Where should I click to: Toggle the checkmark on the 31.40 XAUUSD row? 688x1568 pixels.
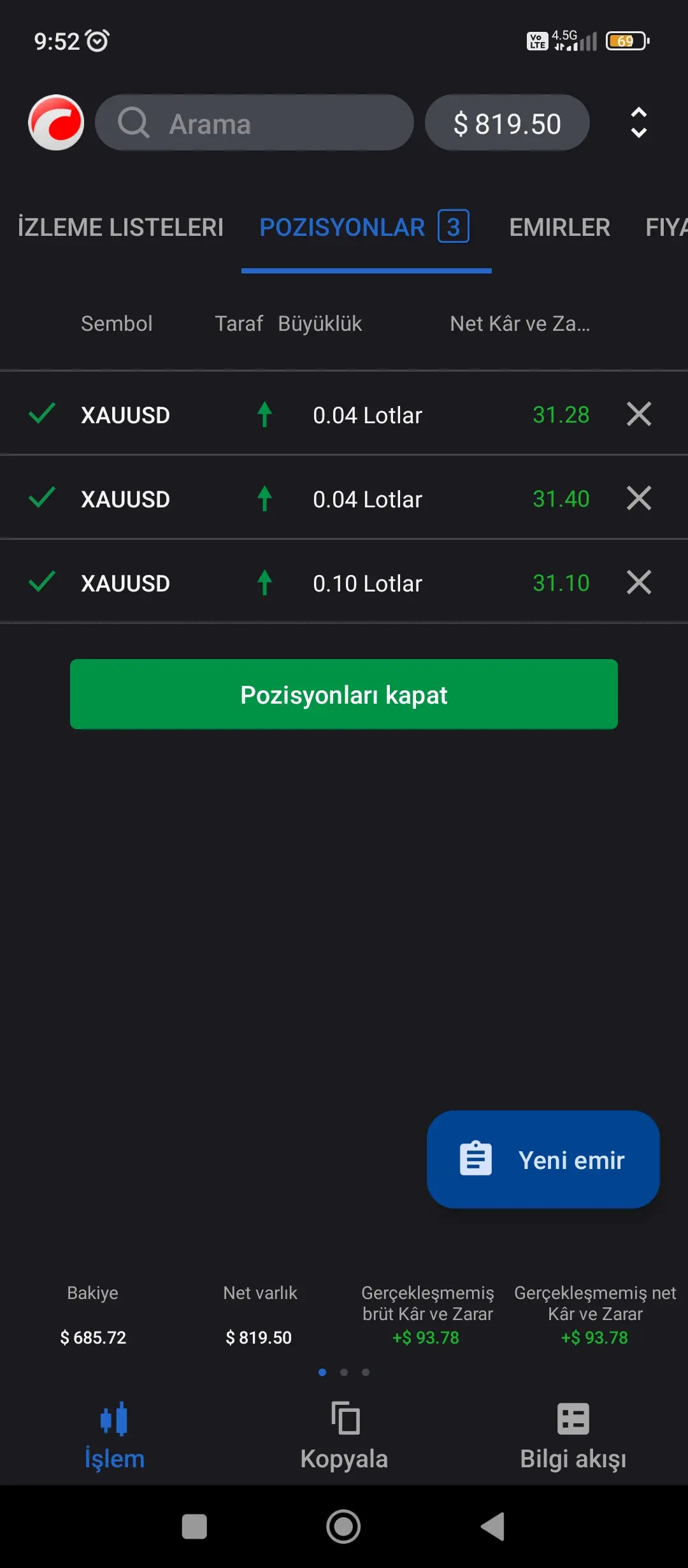(x=42, y=498)
